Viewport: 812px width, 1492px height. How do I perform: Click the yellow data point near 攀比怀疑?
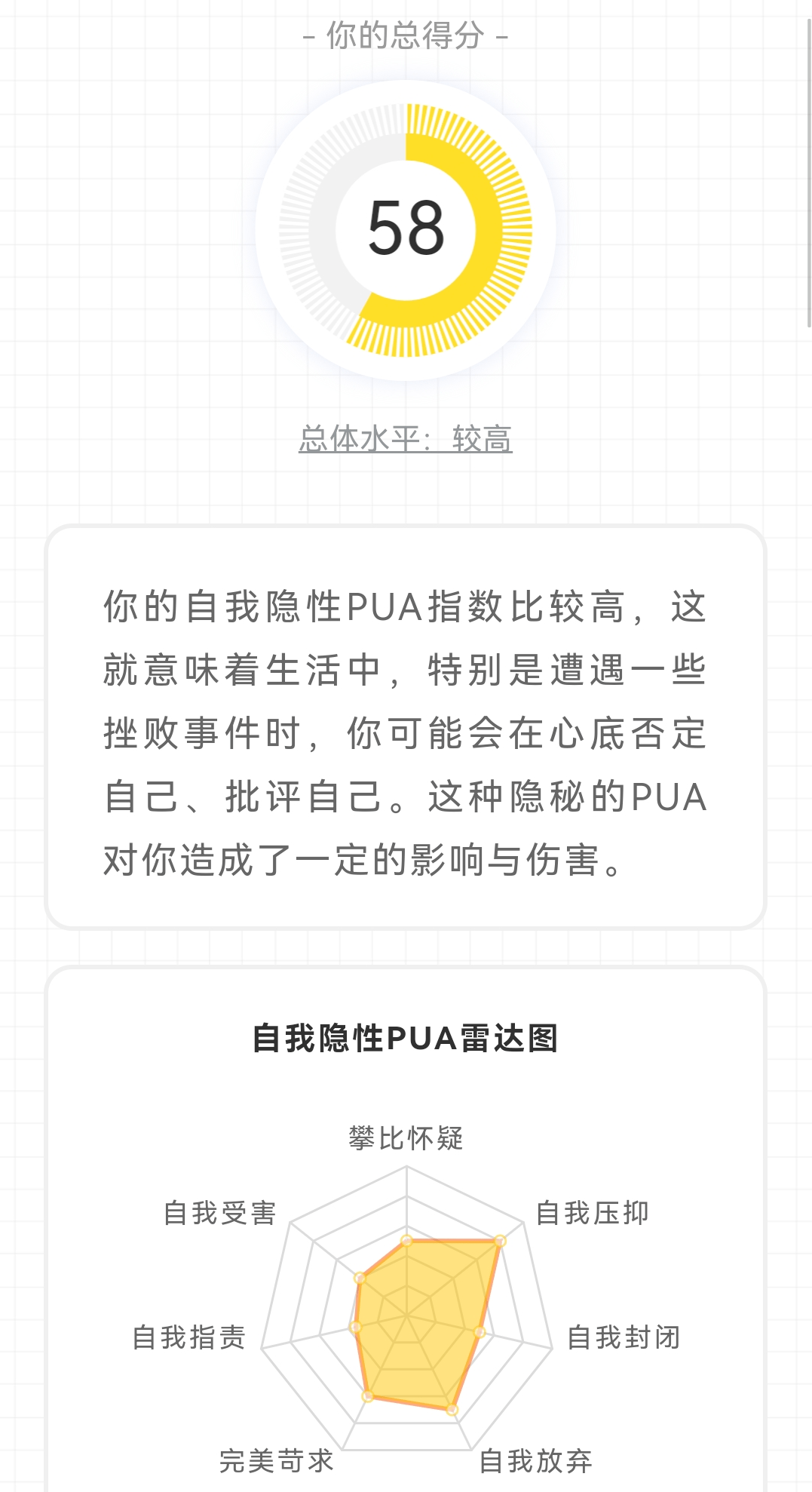[406, 1239]
